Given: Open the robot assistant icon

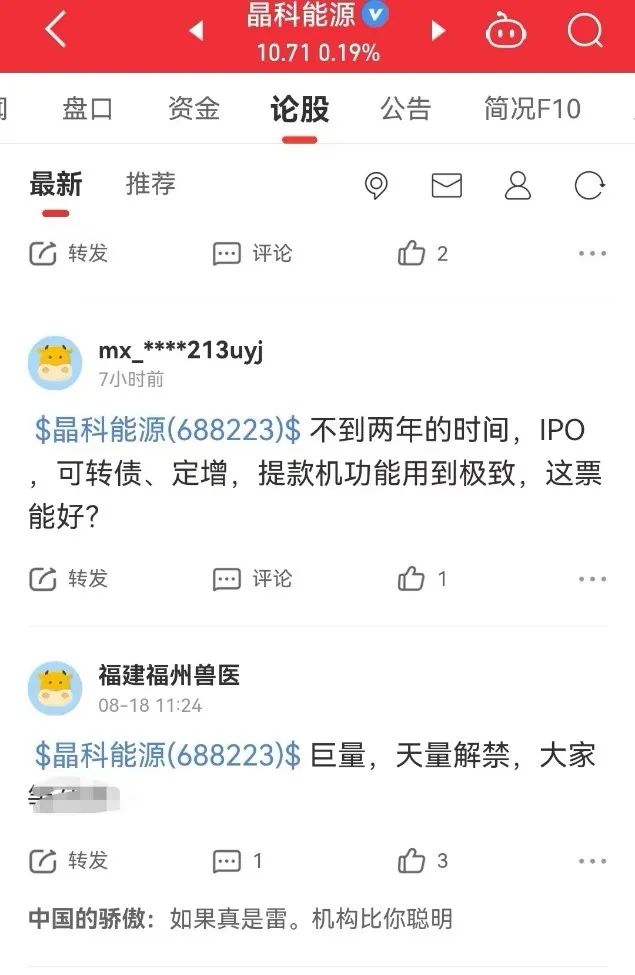Looking at the screenshot, I should 505,32.
